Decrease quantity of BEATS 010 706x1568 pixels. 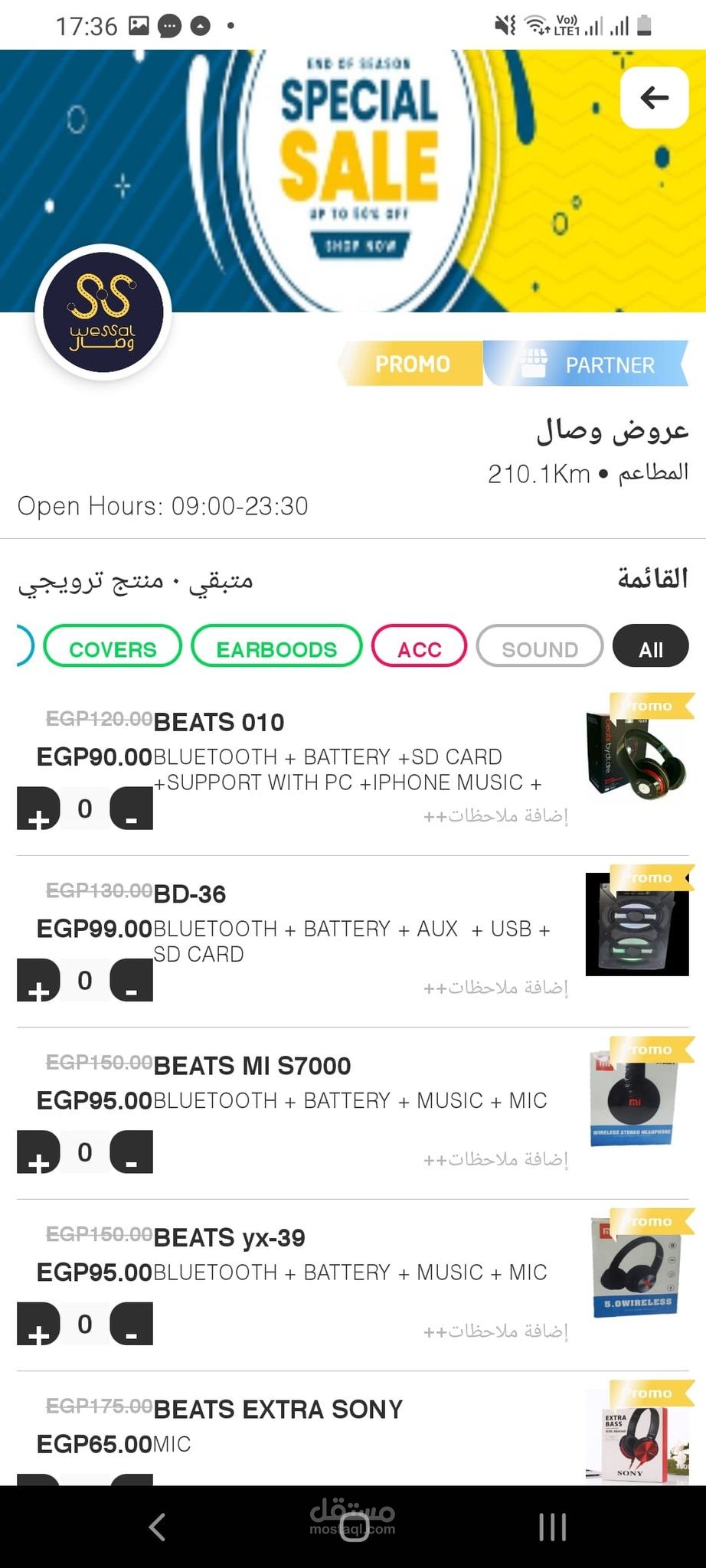[x=131, y=809]
